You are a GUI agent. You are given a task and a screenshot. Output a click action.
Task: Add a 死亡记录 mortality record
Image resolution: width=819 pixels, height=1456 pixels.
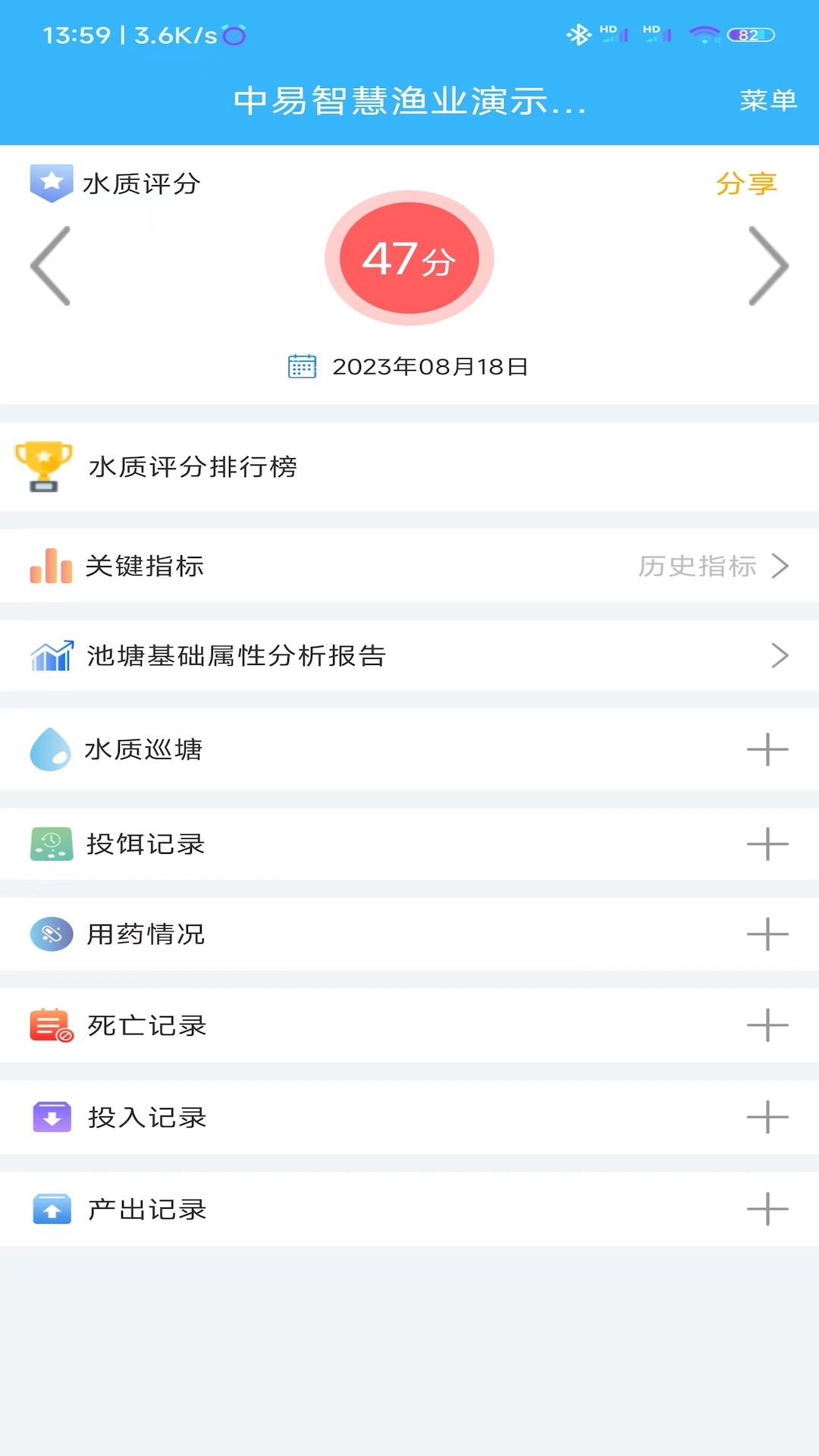[767, 1025]
